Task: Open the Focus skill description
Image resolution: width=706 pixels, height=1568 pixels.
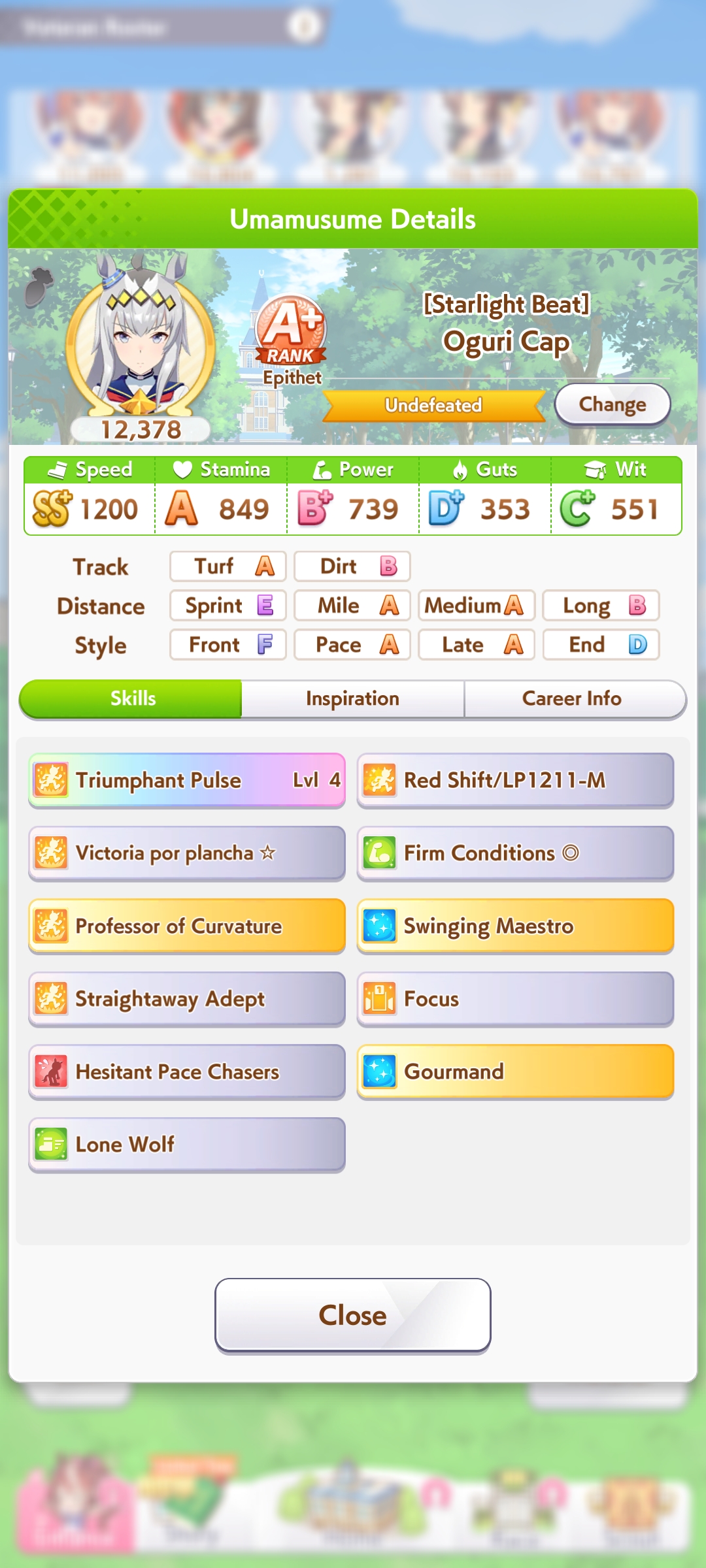Action: coord(515,999)
